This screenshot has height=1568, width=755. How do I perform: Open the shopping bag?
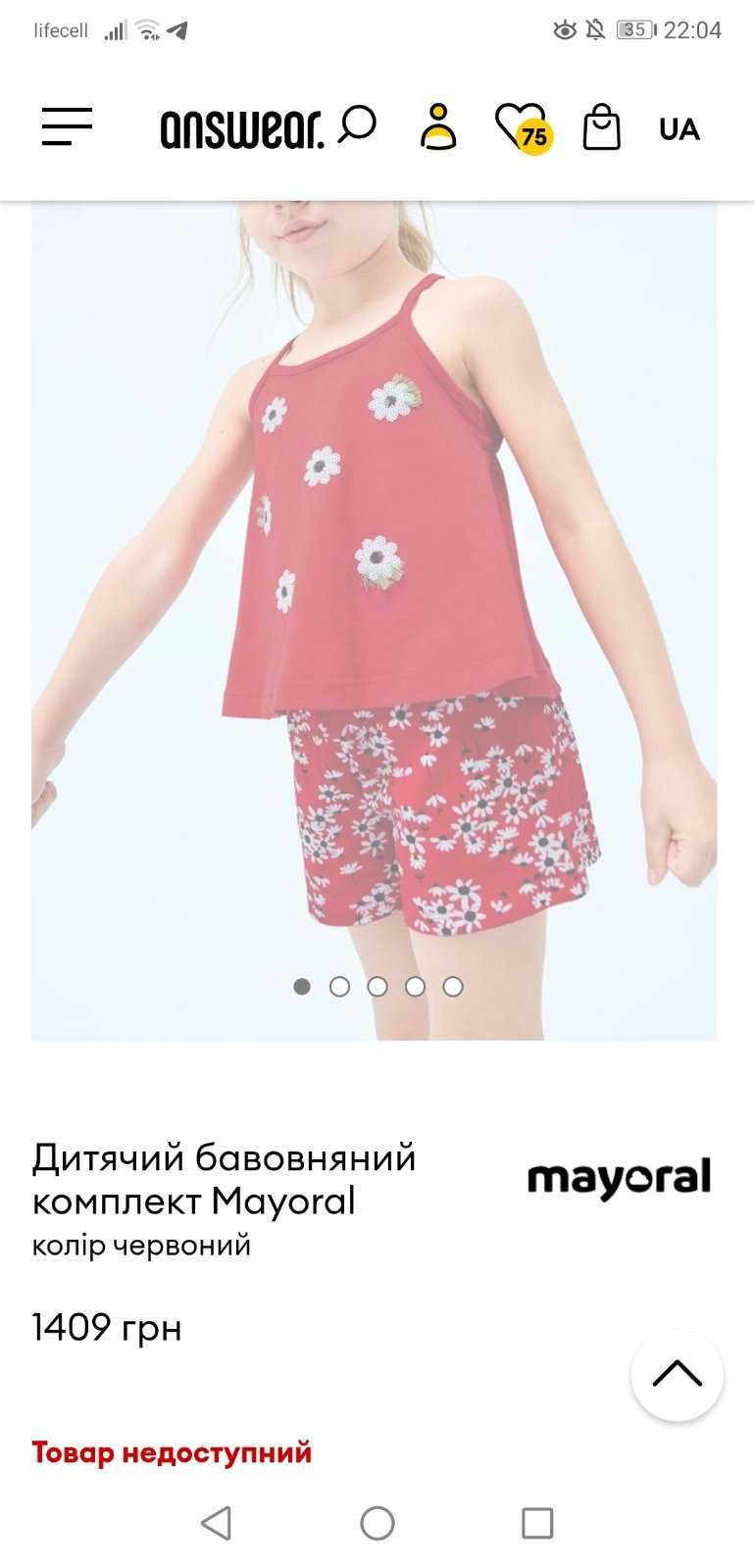[x=601, y=127]
